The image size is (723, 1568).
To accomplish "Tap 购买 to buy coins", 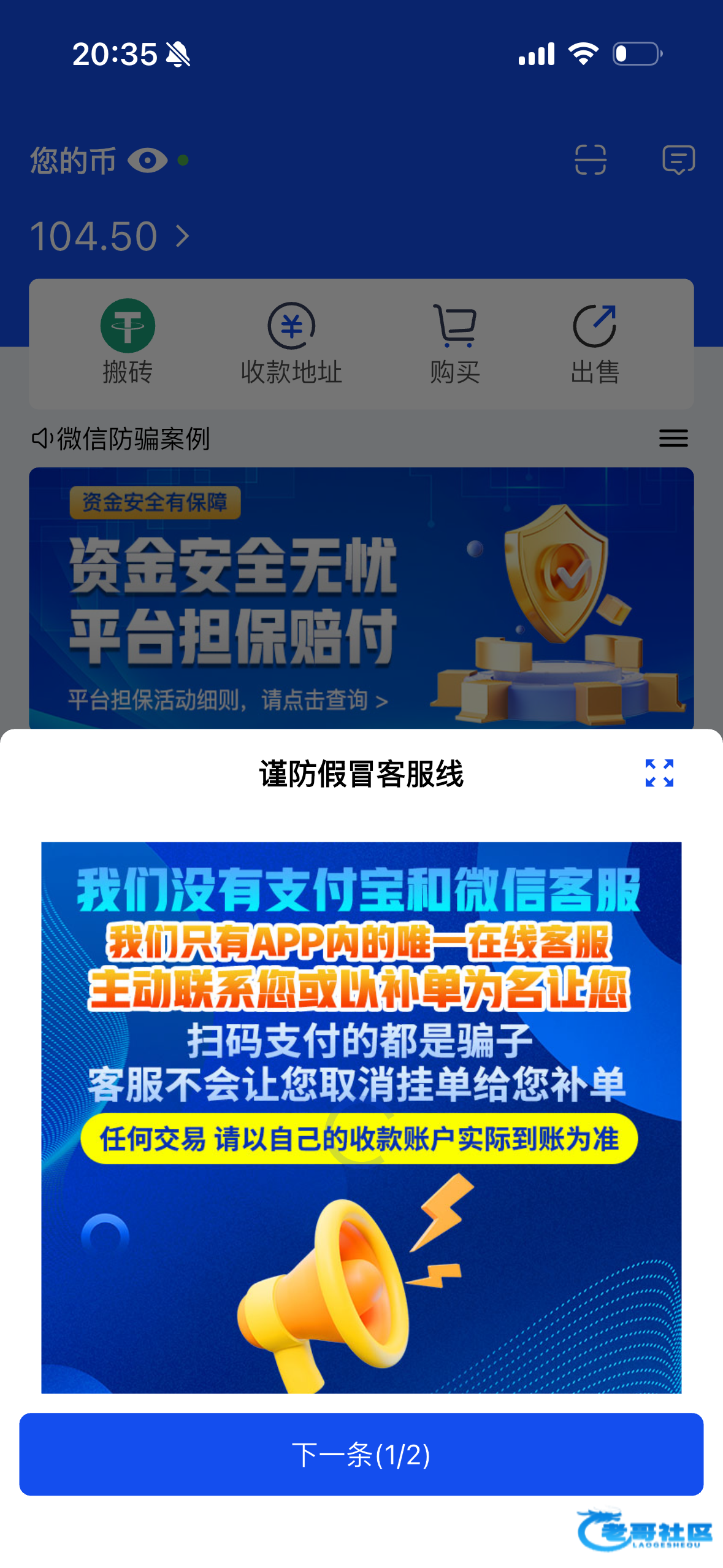I will tap(454, 342).
